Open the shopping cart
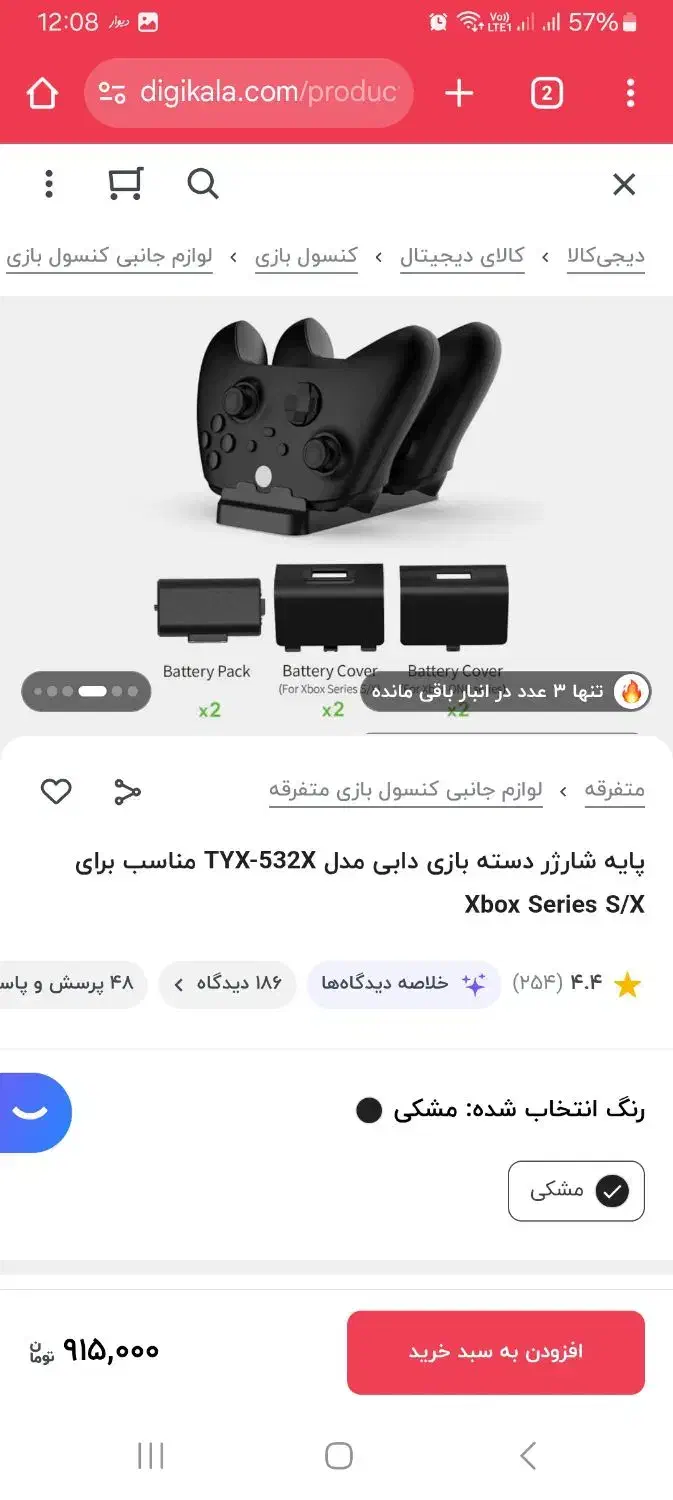 click(x=125, y=184)
